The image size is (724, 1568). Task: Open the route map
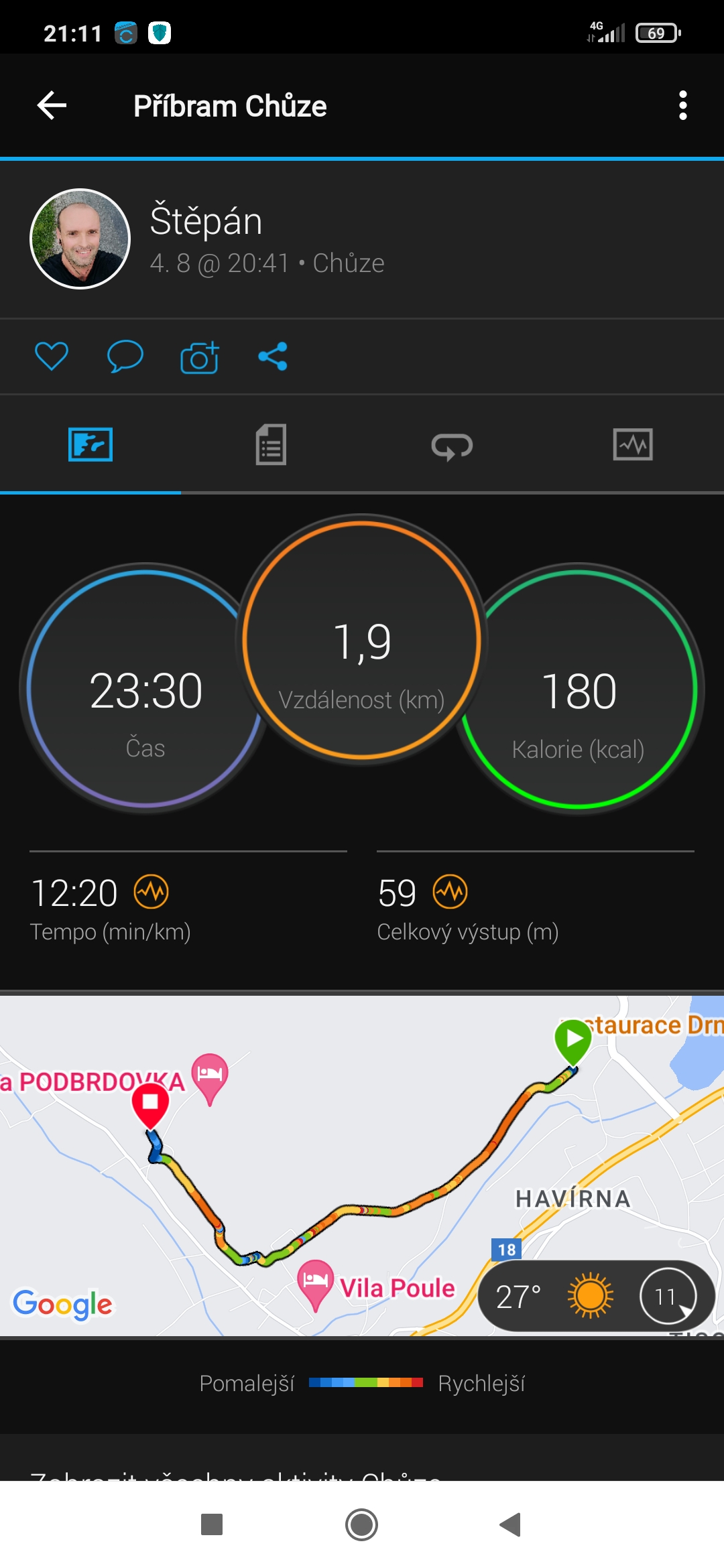click(x=362, y=1166)
